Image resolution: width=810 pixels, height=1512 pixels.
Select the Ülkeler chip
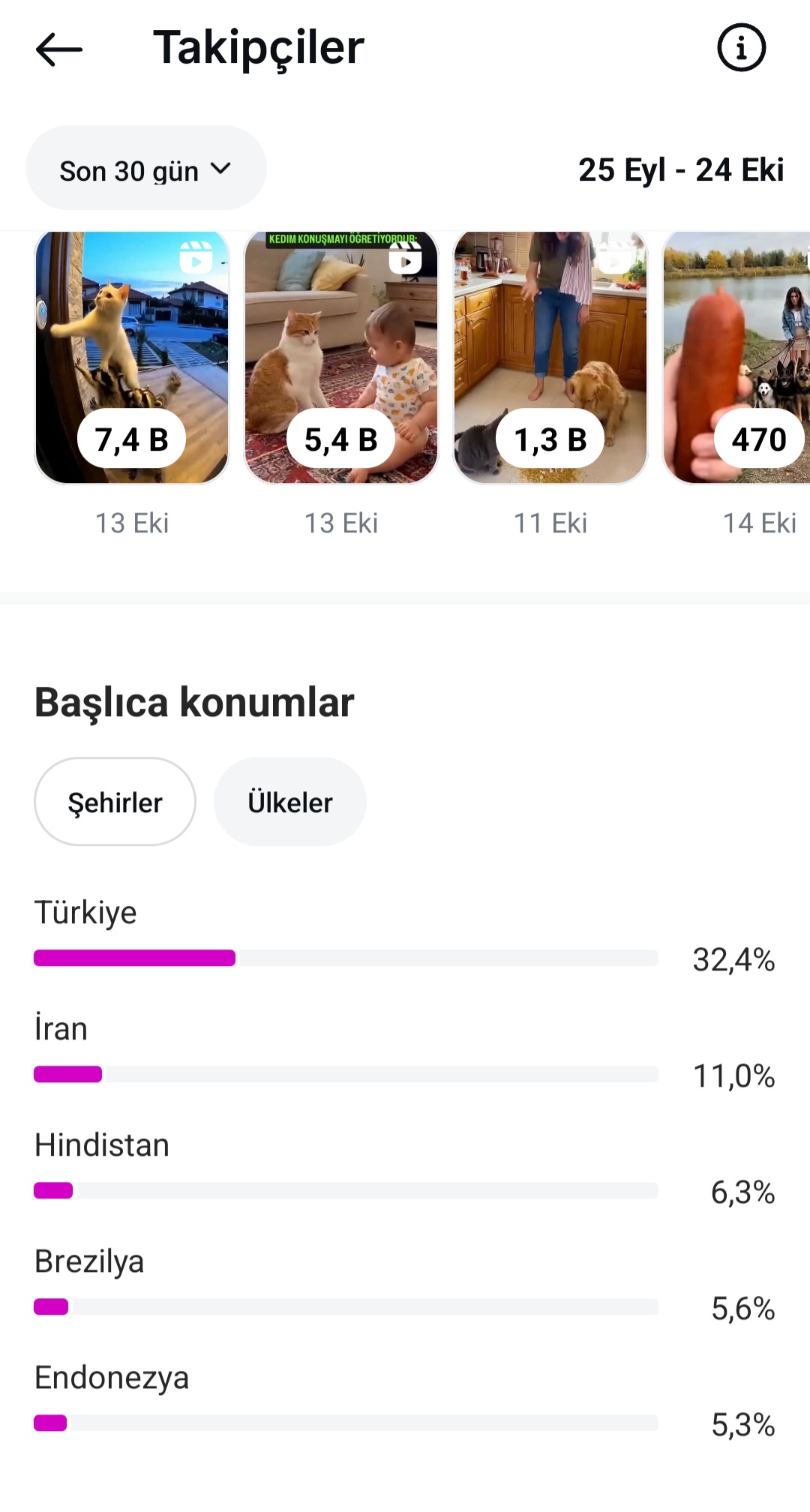pos(290,802)
